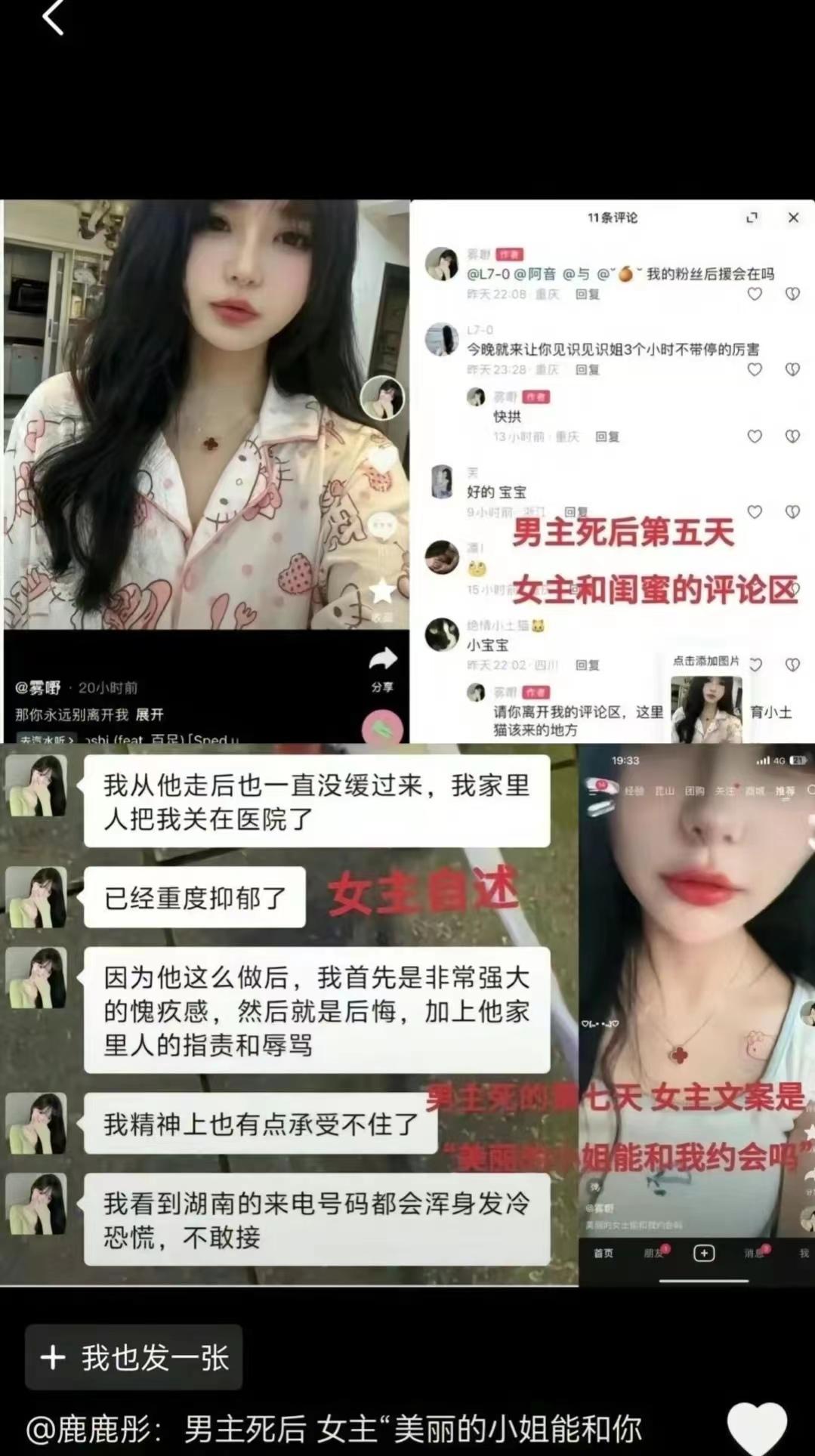Open the posted collage image
This screenshot has width=815, height=1456.
pos(408,743)
